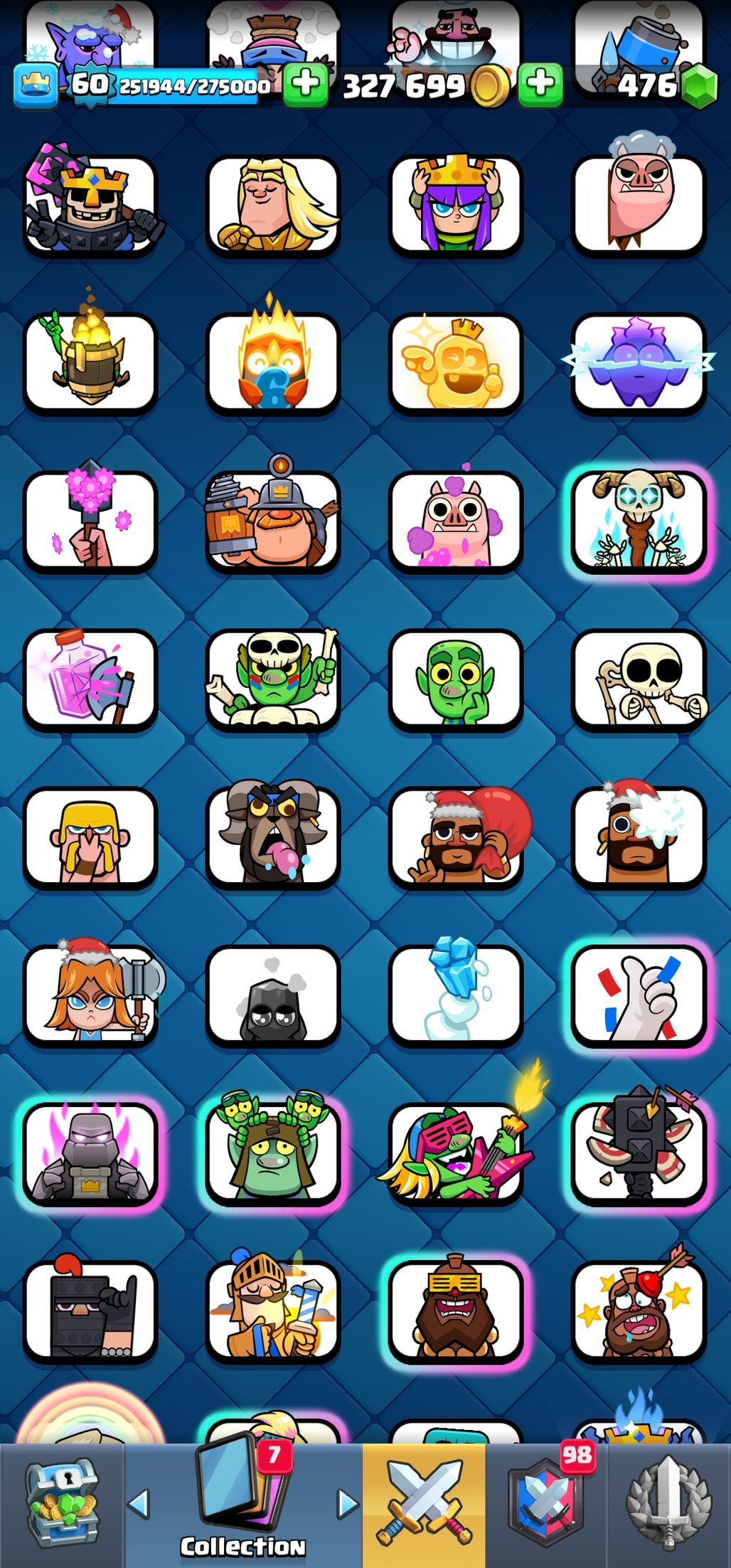The height and width of the screenshot is (1568, 731).
Task: Switch to the Battle crossed swords tab
Action: click(424, 1505)
